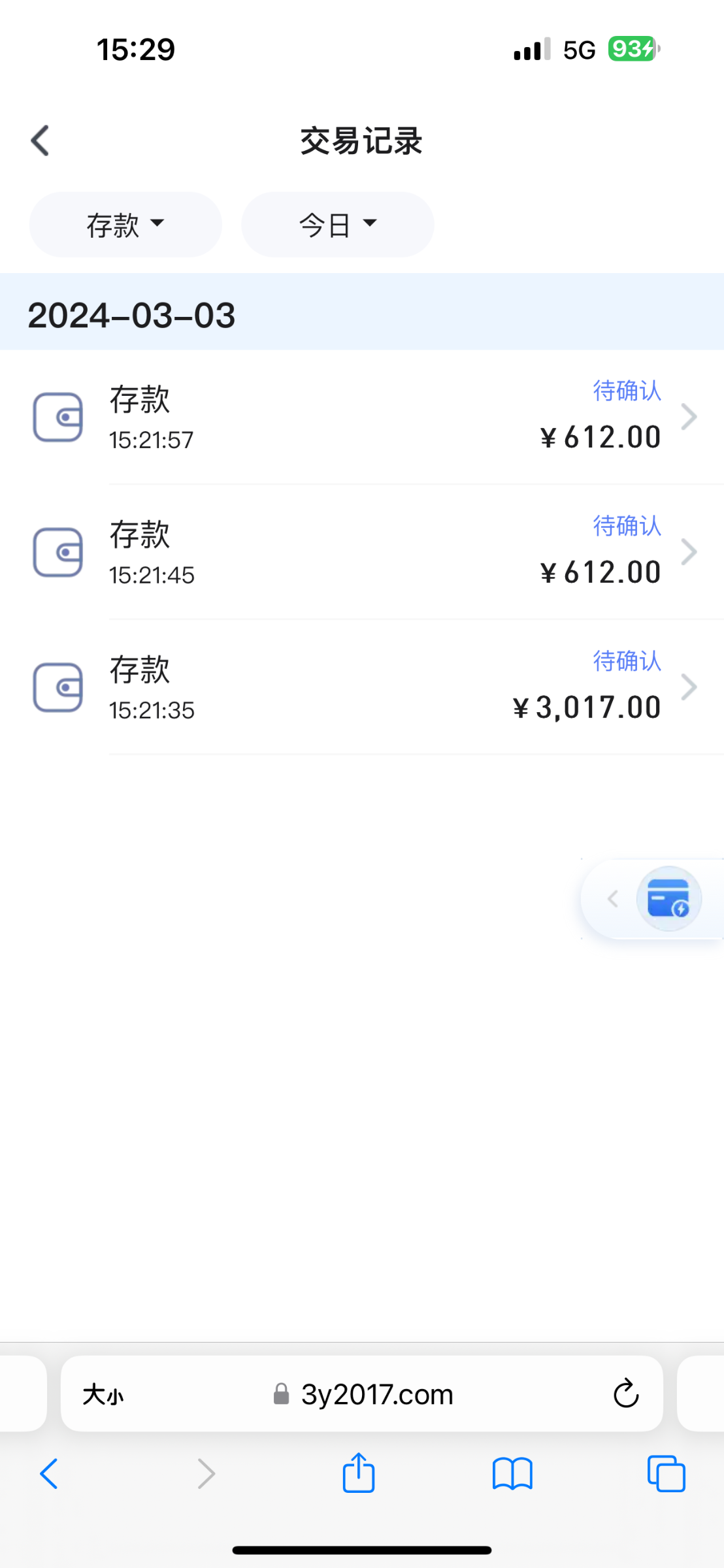Image resolution: width=724 pixels, height=1568 pixels.
Task: Go back from the 交易记录 page
Action: pos(41,140)
